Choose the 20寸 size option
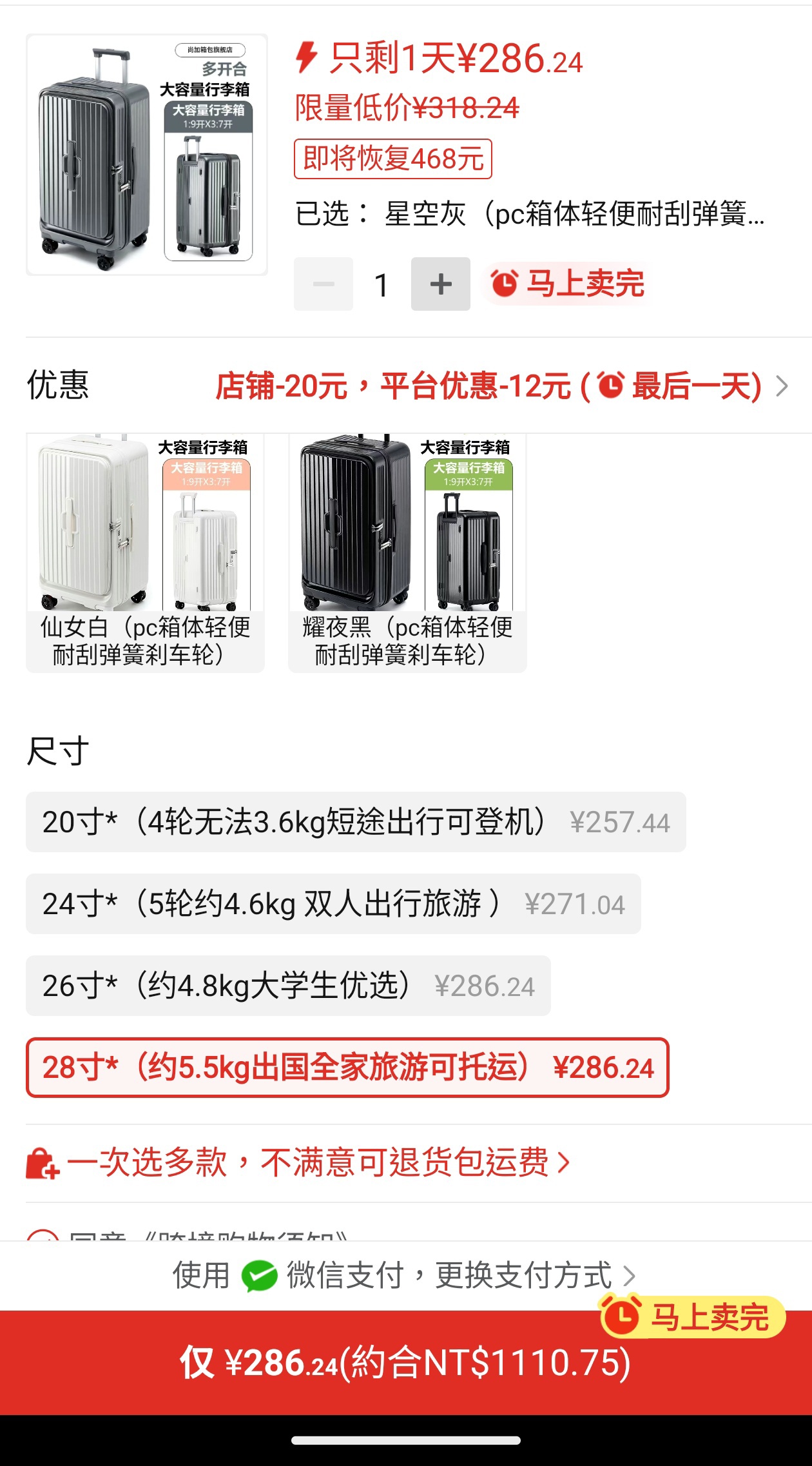Image resolution: width=812 pixels, height=1466 pixels. tap(356, 822)
